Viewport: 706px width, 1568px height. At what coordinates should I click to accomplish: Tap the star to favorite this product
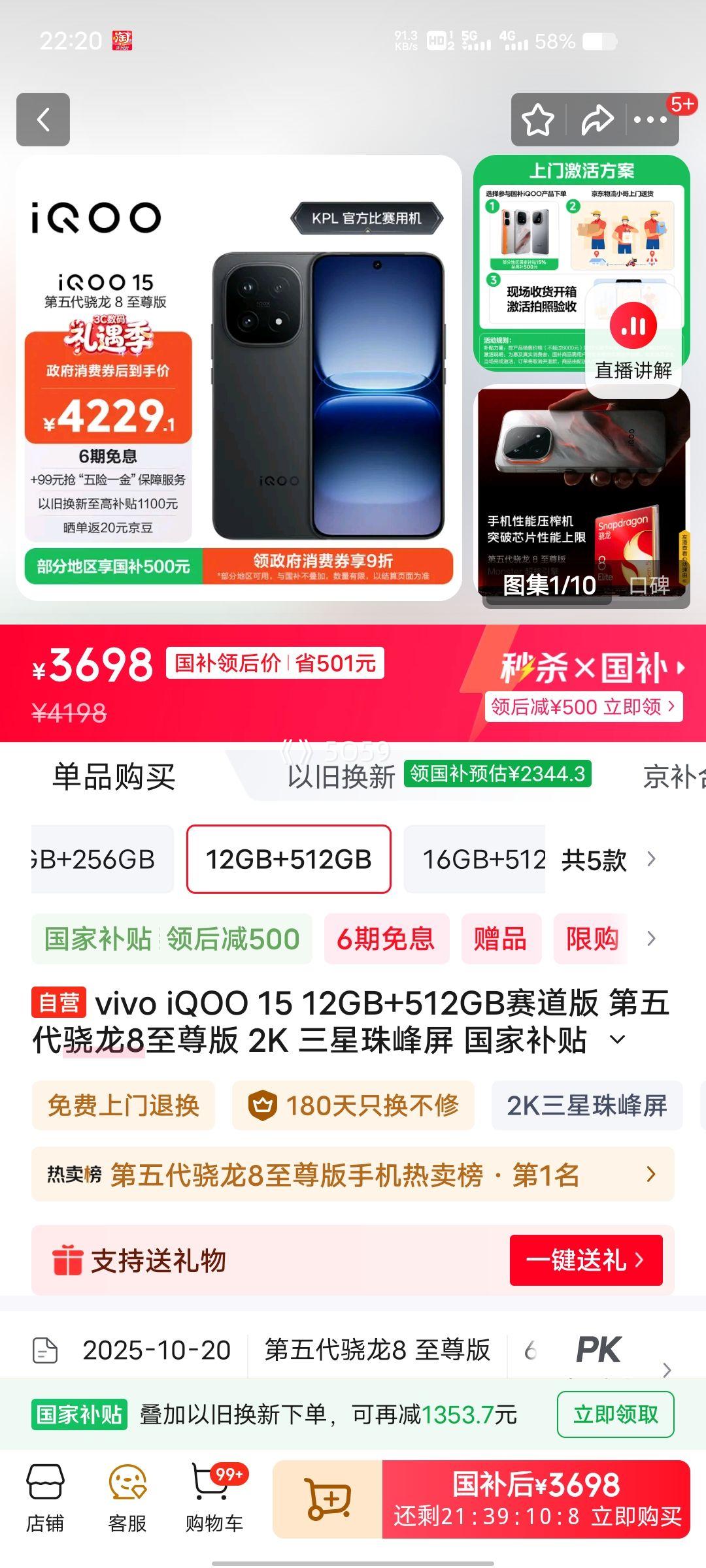tap(537, 120)
